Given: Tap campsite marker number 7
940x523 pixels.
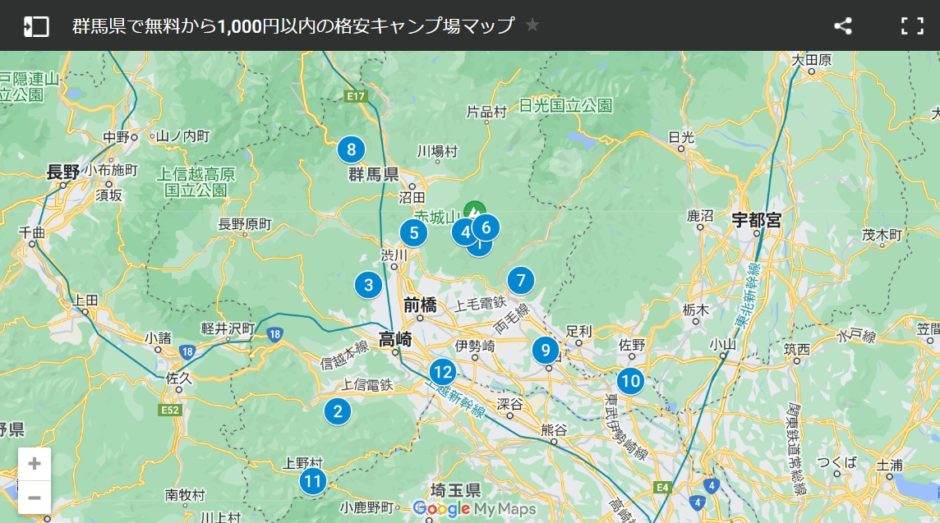Looking at the screenshot, I should [520, 281].
